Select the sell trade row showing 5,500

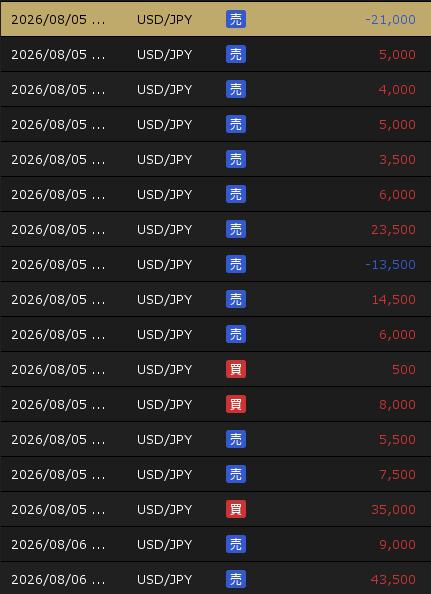click(x=216, y=439)
